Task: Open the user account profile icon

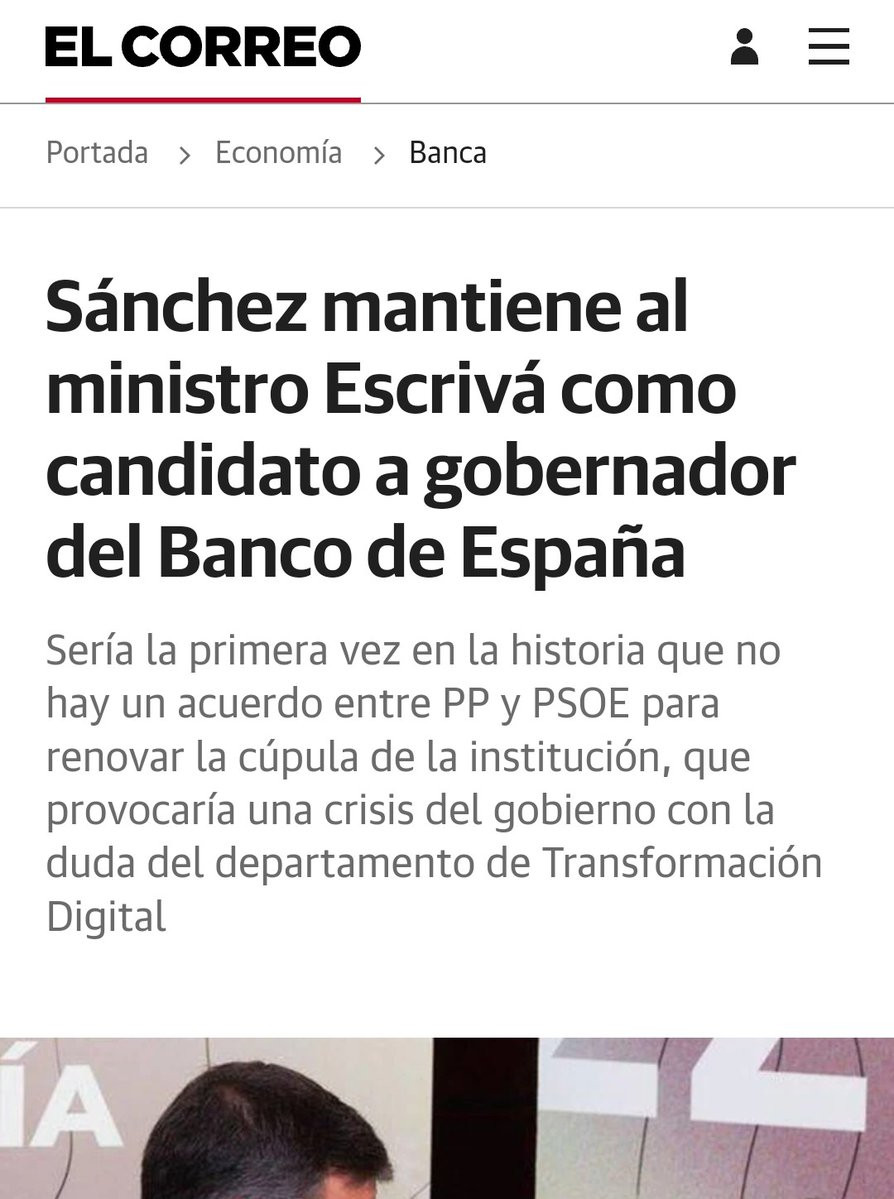Action: point(744,47)
